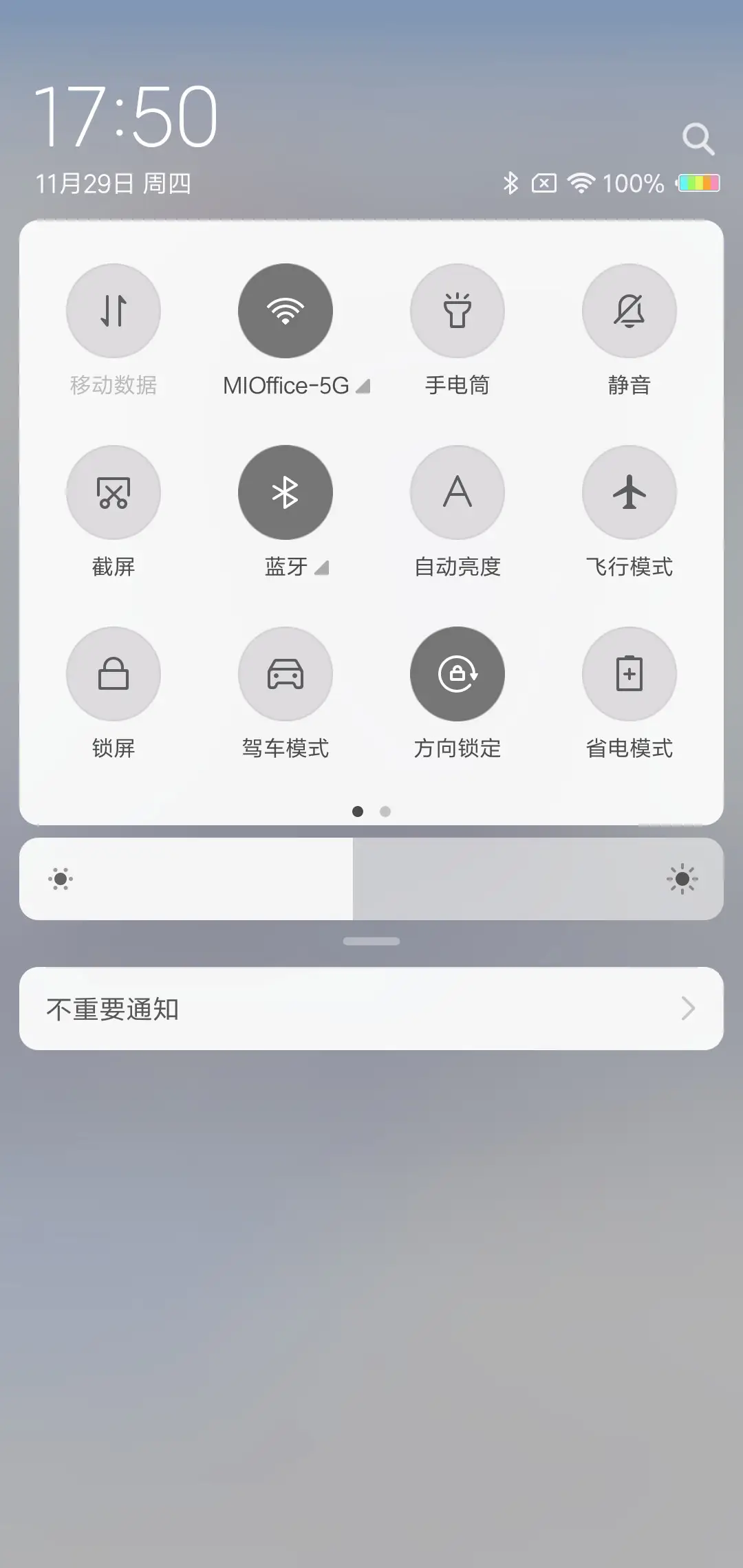This screenshot has width=743, height=1568.
Task: Mute the phone with the silent (静音) tile
Action: point(629,311)
